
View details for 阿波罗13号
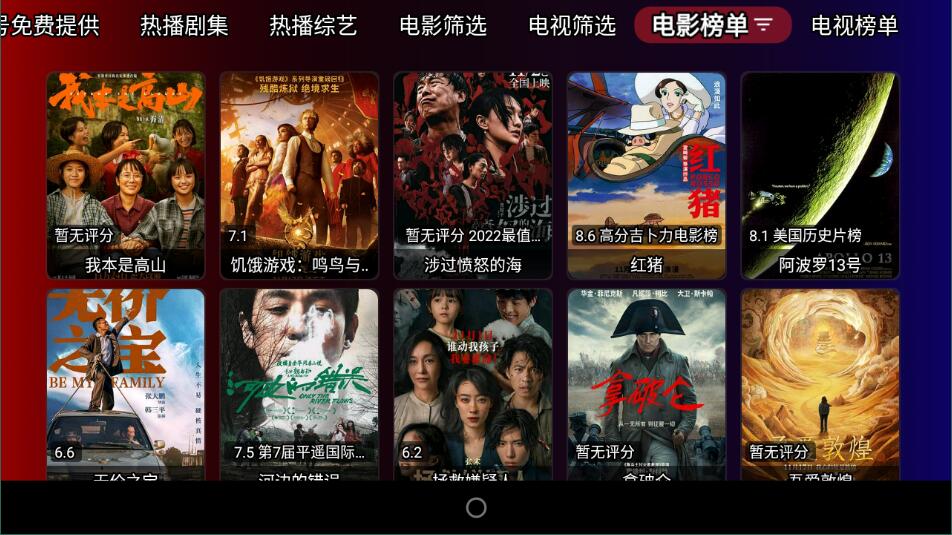coord(820,175)
